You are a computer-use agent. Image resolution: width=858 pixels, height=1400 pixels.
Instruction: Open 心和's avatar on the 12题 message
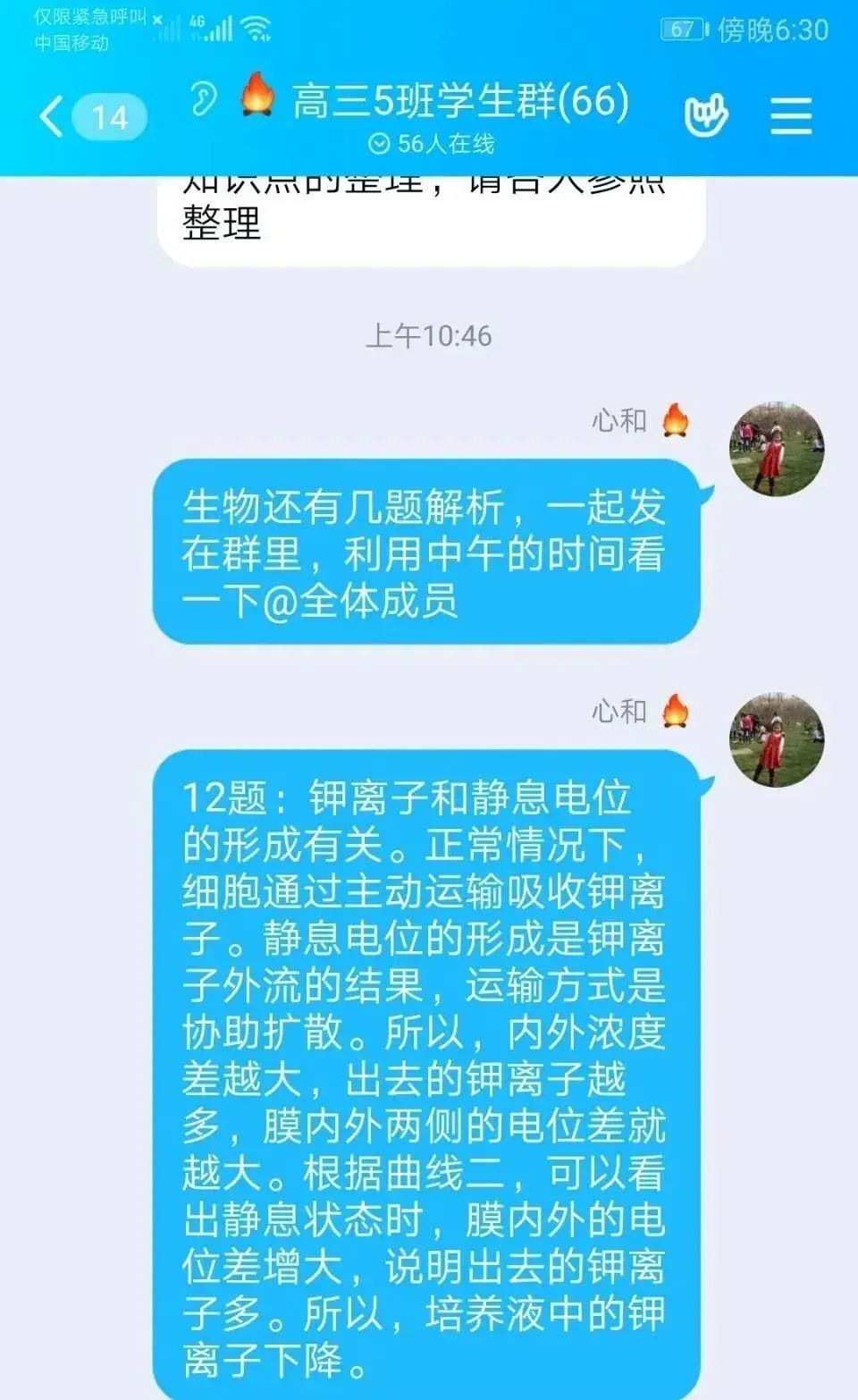[x=777, y=739]
